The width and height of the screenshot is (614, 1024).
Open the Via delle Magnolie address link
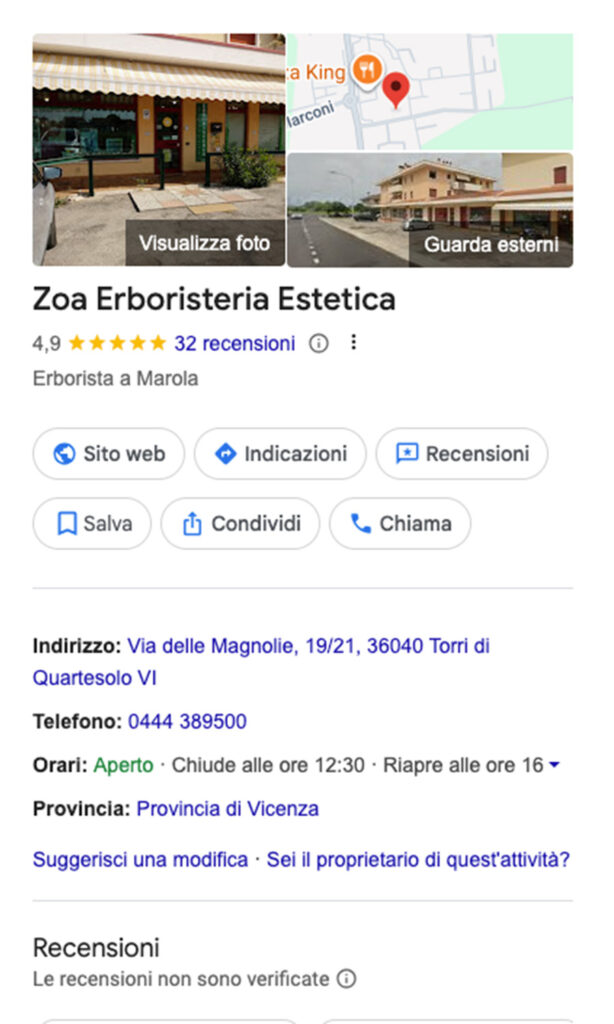coord(308,647)
